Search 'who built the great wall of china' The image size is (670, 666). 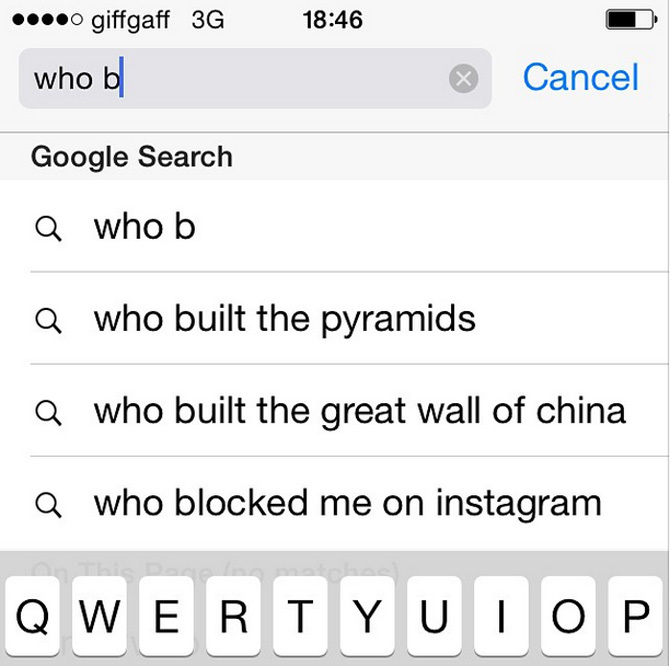pyautogui.click(x=359, y=411)
